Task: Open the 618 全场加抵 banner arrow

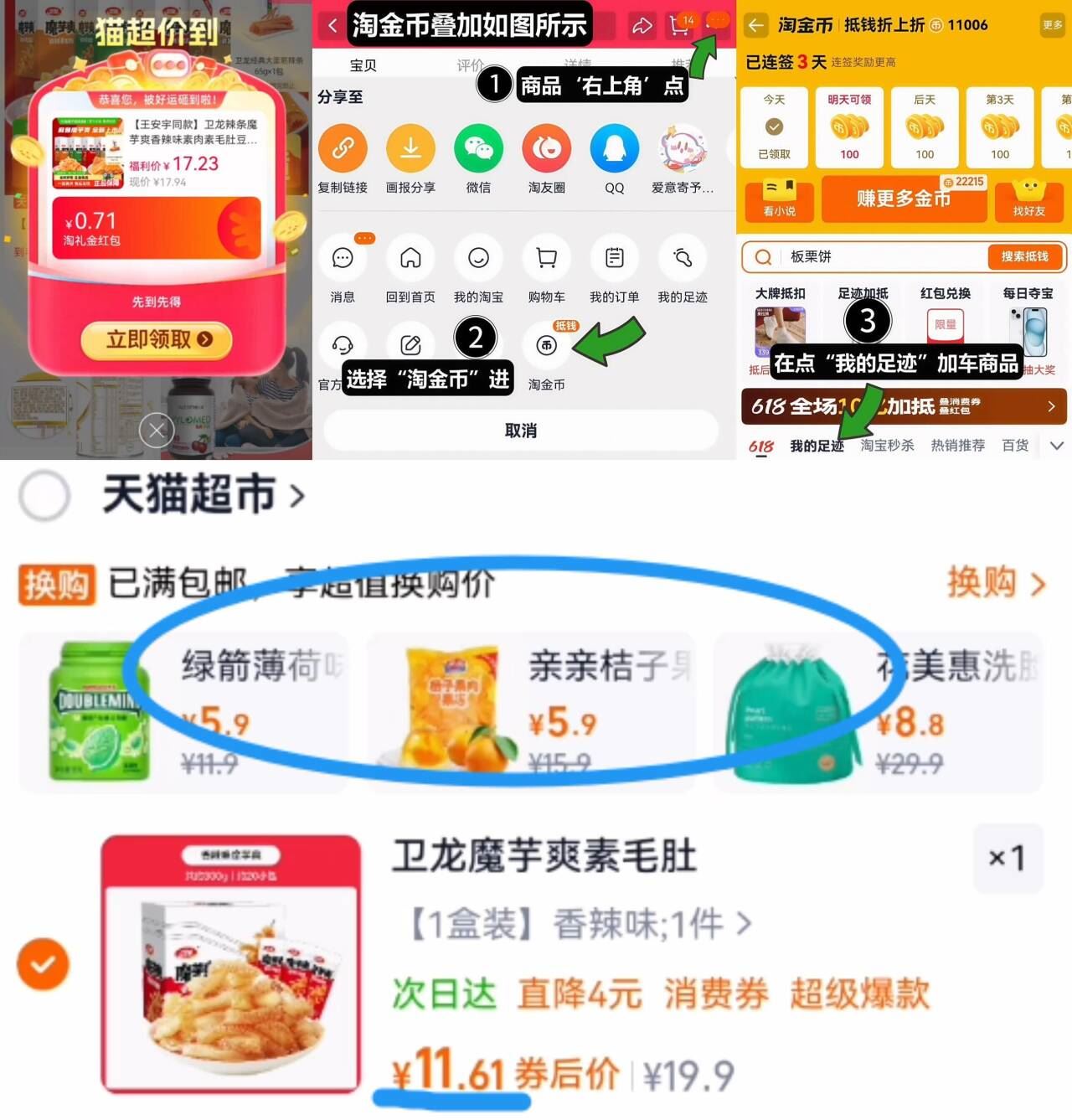Action: [1053, 407]
